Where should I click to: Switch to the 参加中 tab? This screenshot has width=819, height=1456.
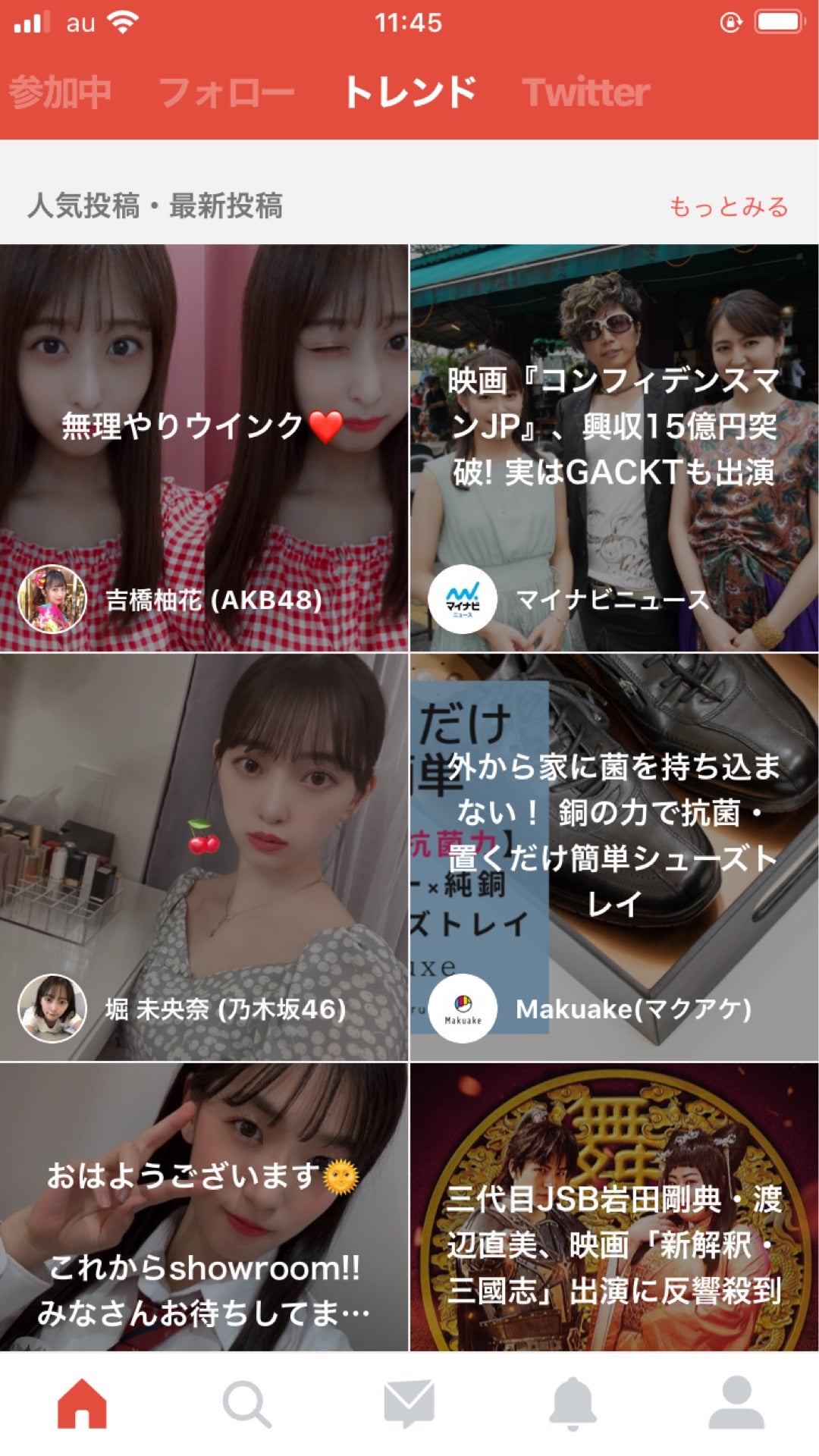point(61,93)
